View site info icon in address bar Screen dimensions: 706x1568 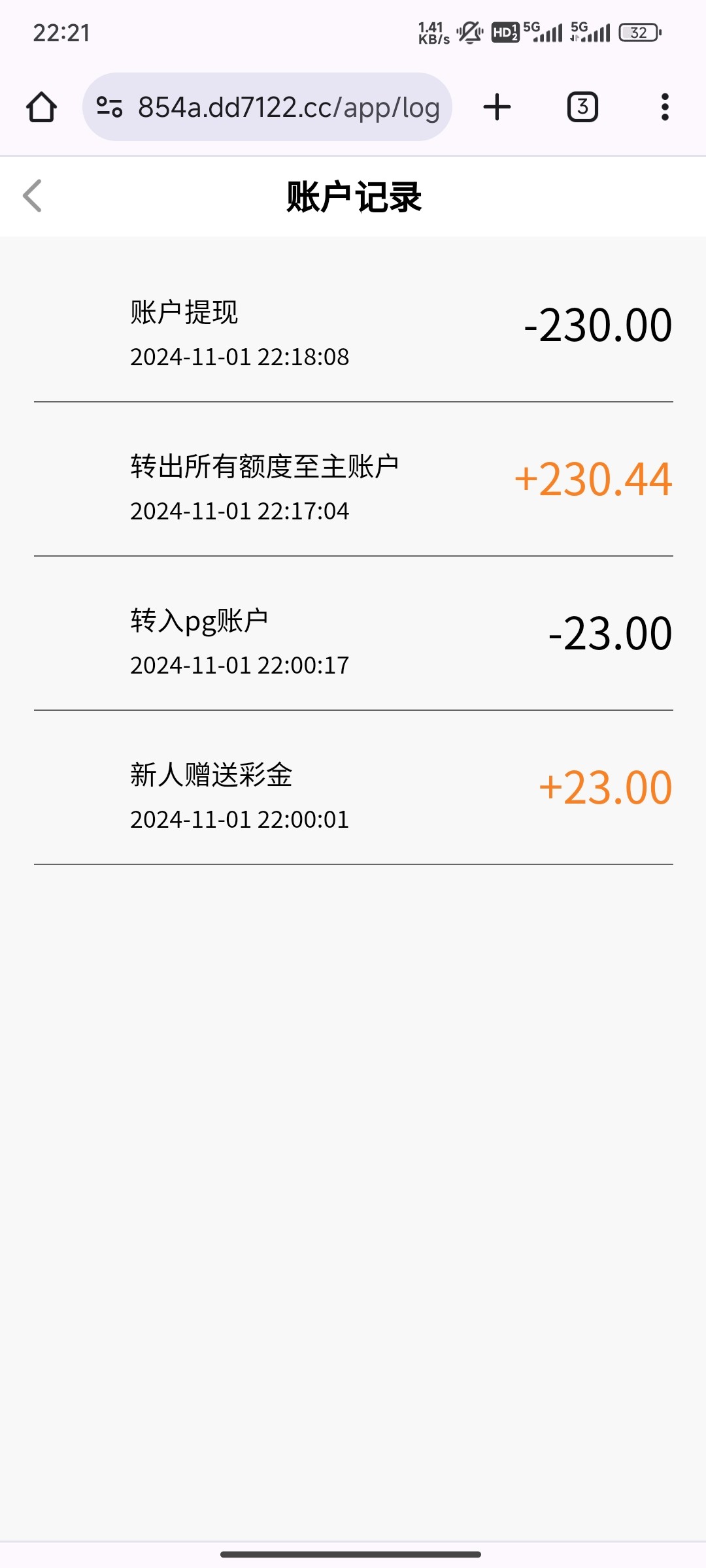(x=109, y=107)
